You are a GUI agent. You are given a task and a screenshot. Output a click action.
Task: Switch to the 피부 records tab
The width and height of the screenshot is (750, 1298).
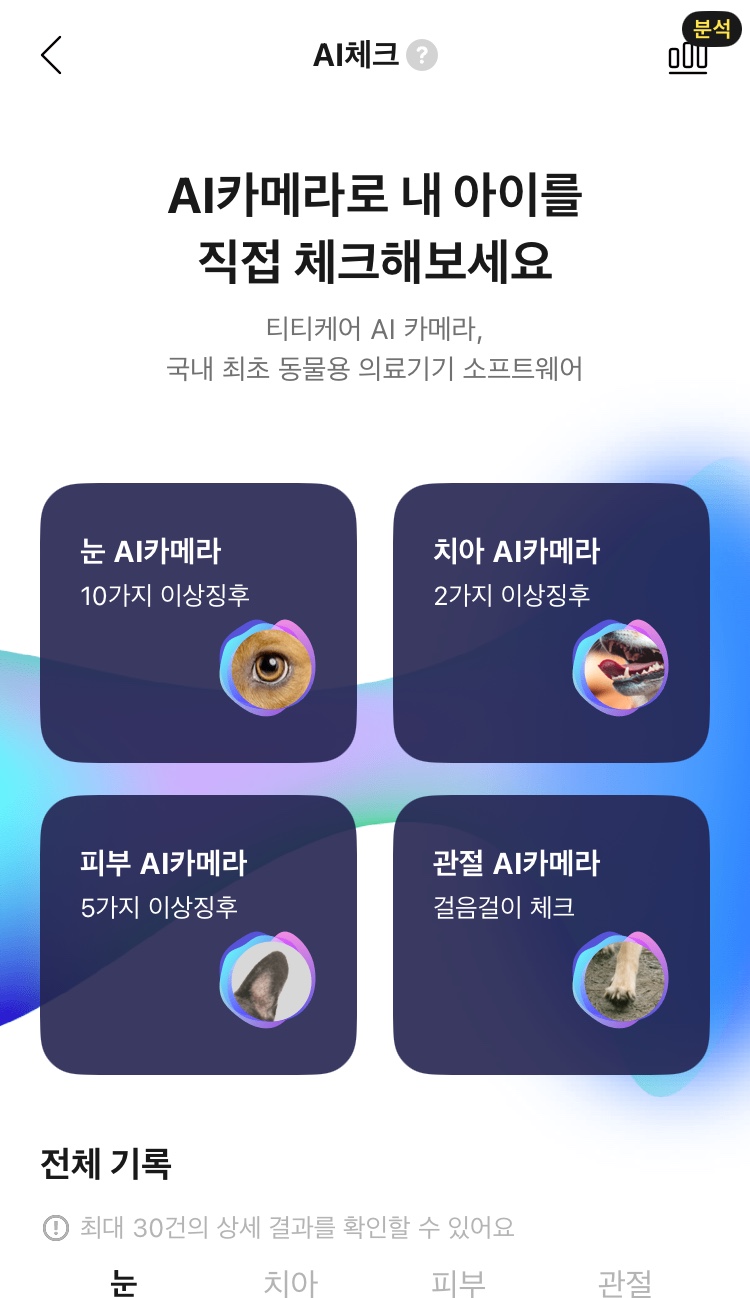[x=458, y=1281]
